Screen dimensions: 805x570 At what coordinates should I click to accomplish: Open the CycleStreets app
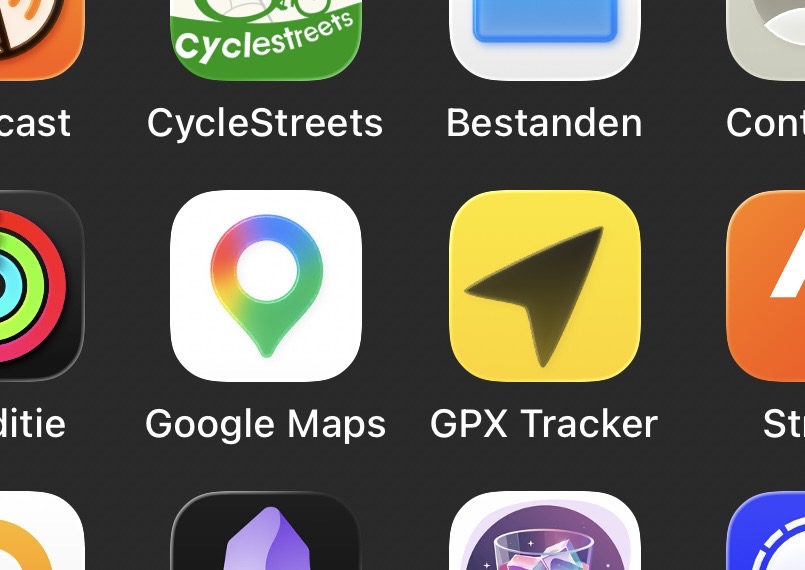[x=265, y=38]
